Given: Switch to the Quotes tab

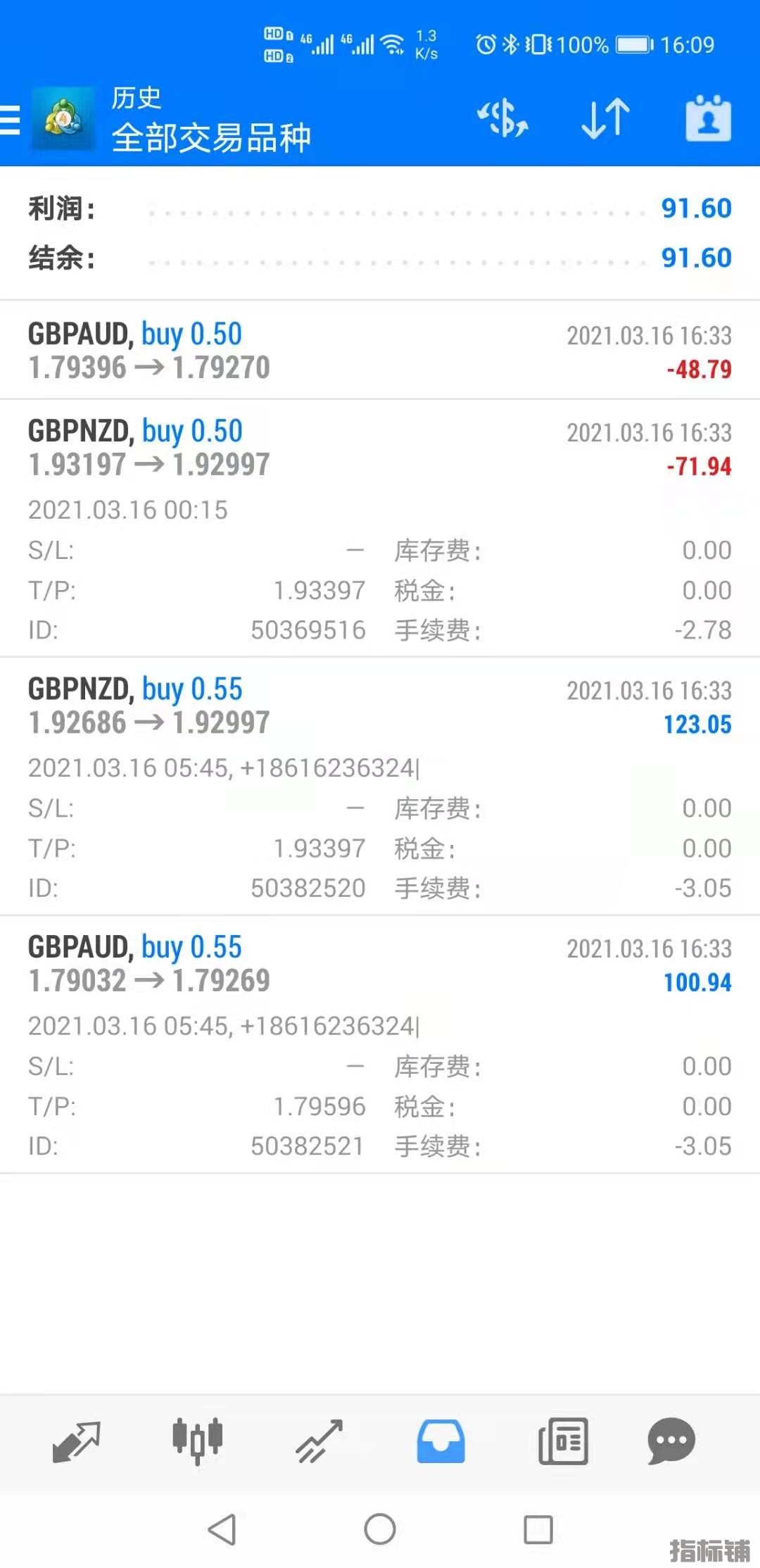Looking at the screenshot, I should click(76, 1441).
